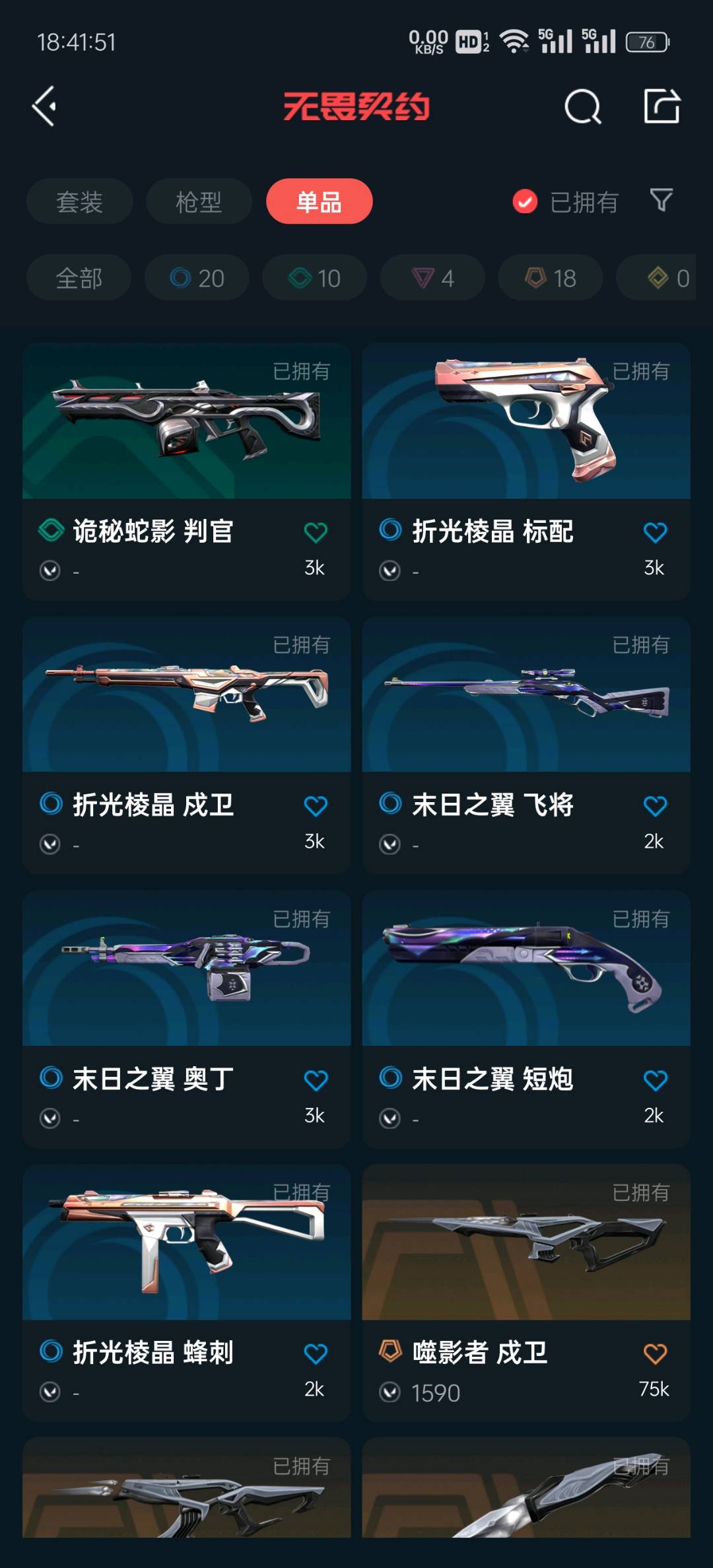Filter by the rarity chip showing 4

coord(432,278)
